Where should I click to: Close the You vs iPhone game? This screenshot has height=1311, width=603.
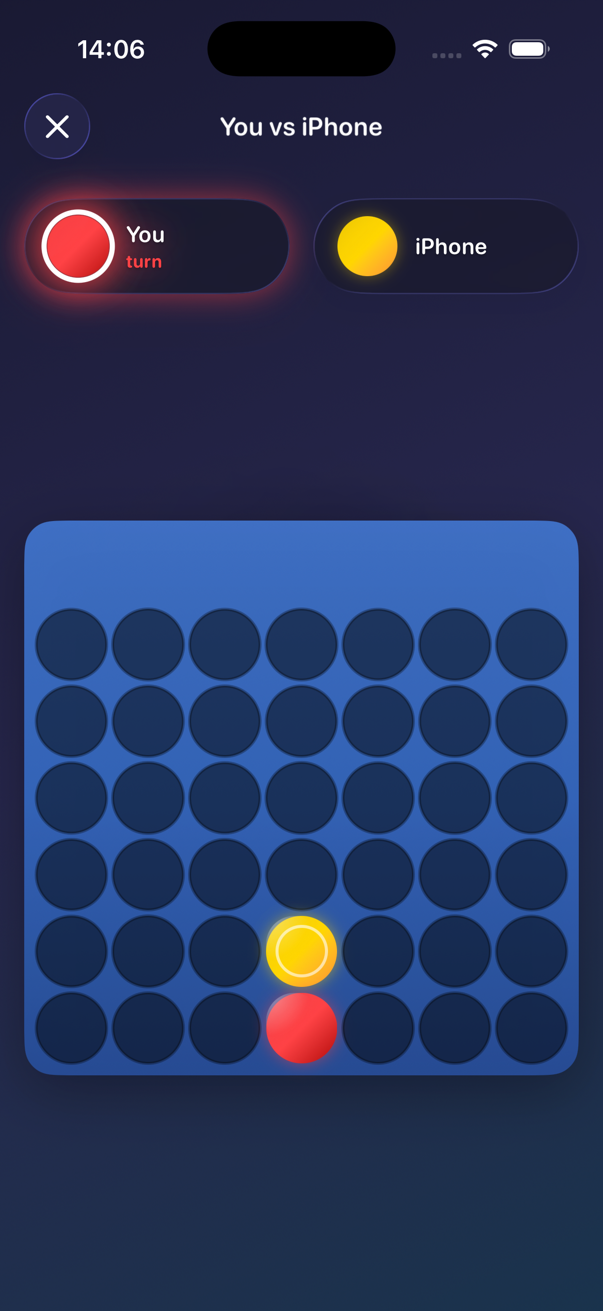[x=57, y=126]
